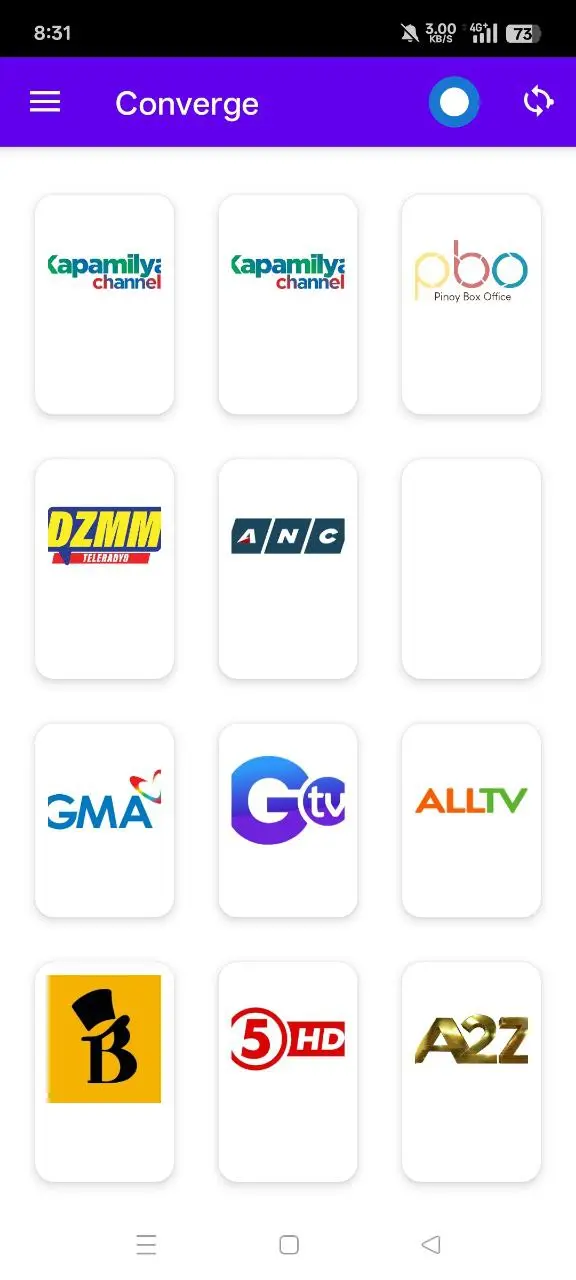The width and height of the screenshot is (576, 1280).
Task: Go to the system home screen
Action: 289,1245
